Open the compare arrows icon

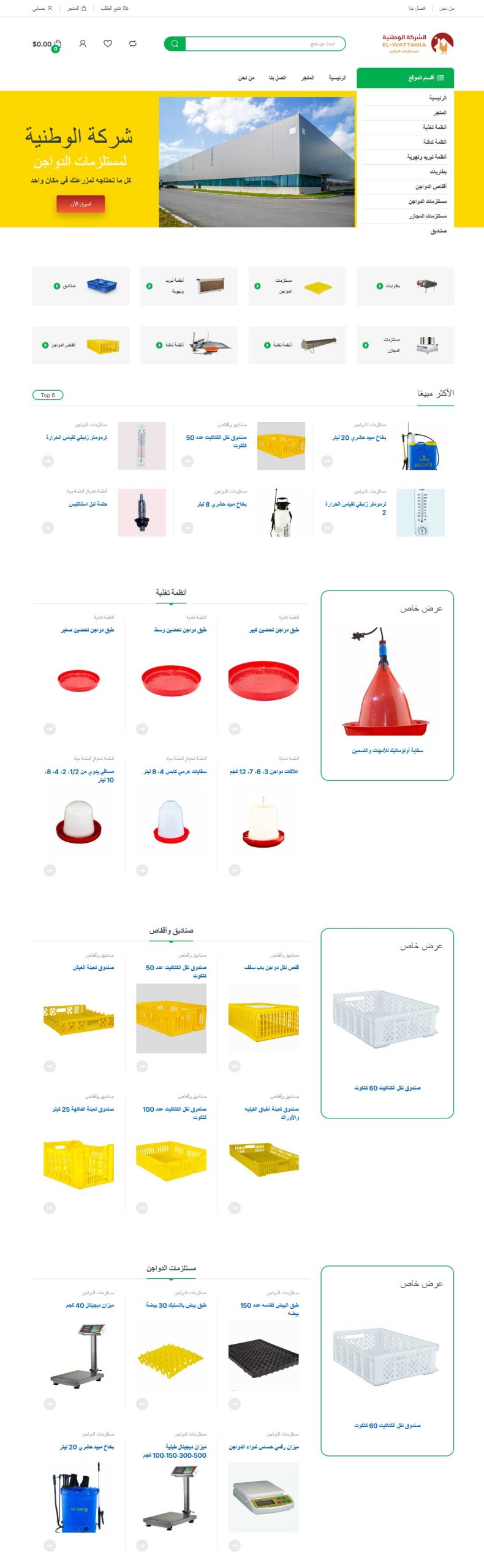[x=132, y=43]
